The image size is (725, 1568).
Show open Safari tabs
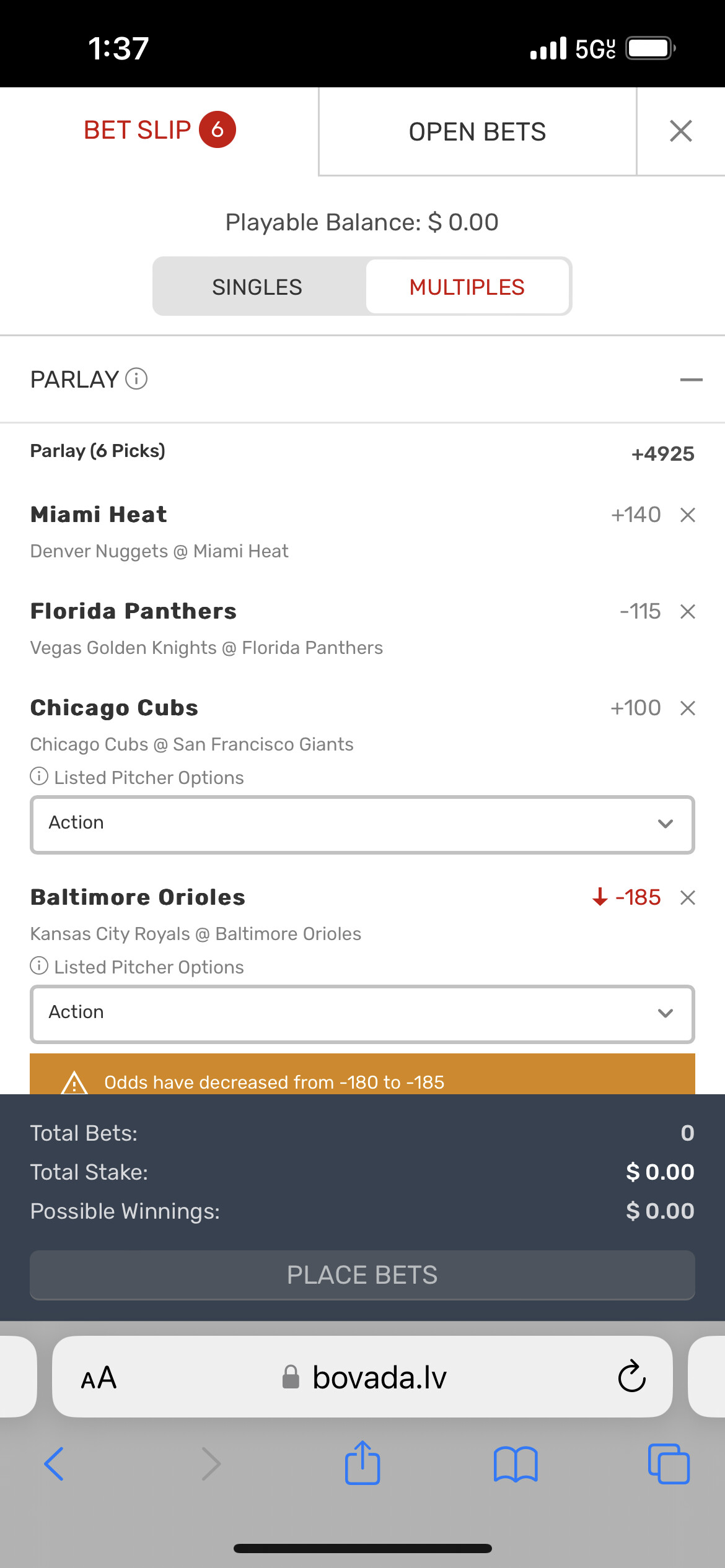(668, 1464)
